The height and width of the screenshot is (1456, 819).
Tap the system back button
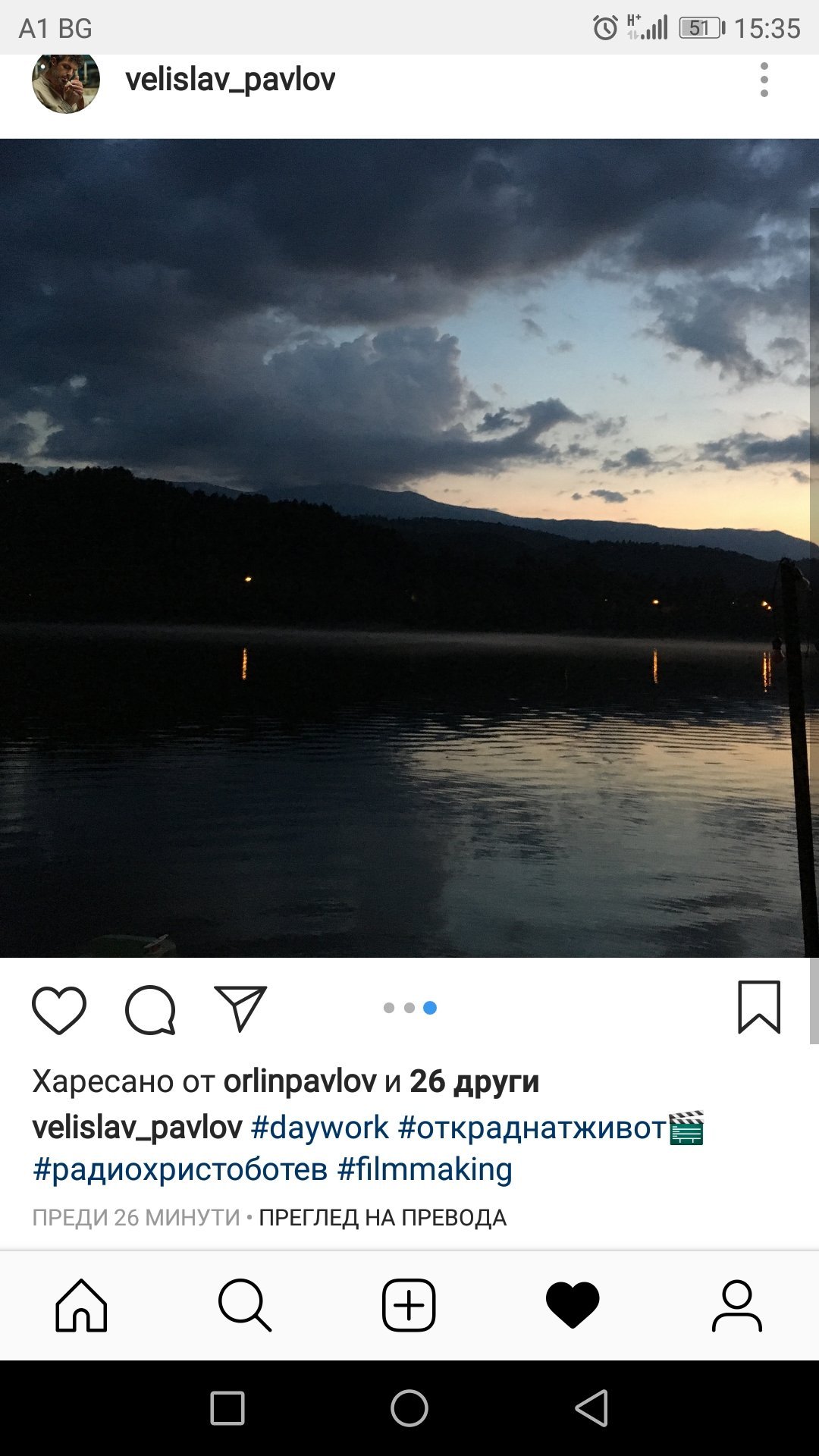[x=592, y=1408]
